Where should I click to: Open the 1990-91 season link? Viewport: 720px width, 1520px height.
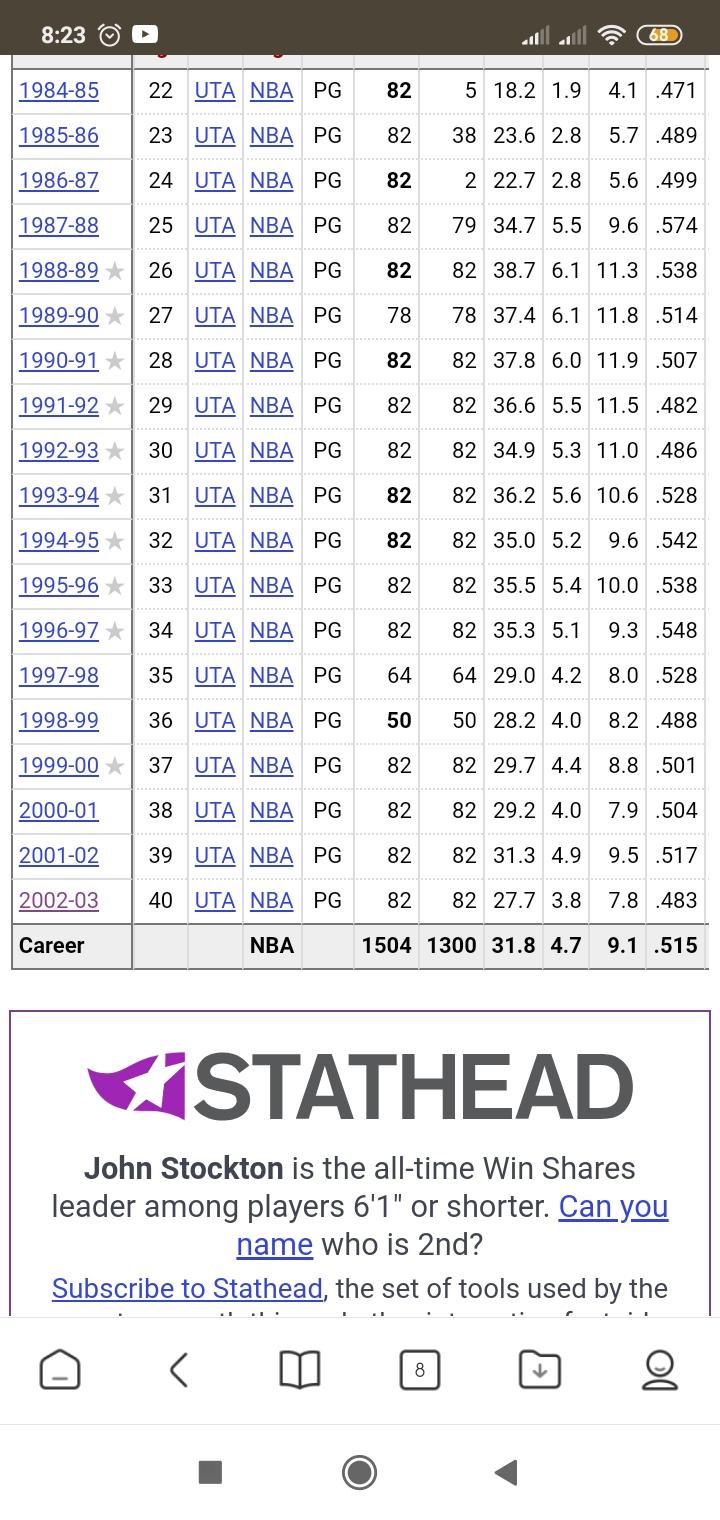[x=59, y=361]
